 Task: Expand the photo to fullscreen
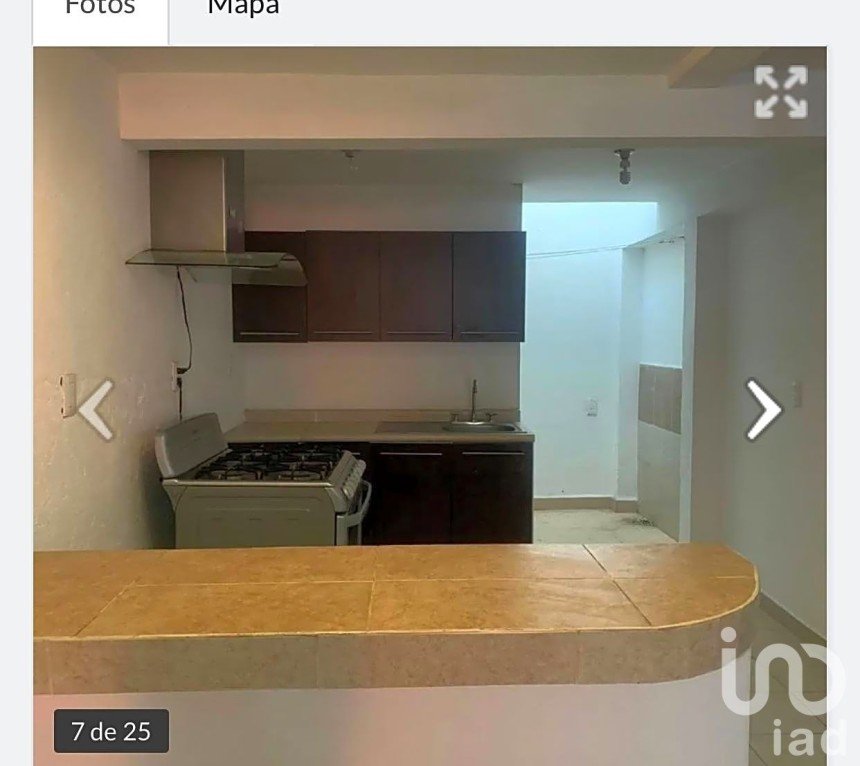[780, 92]
